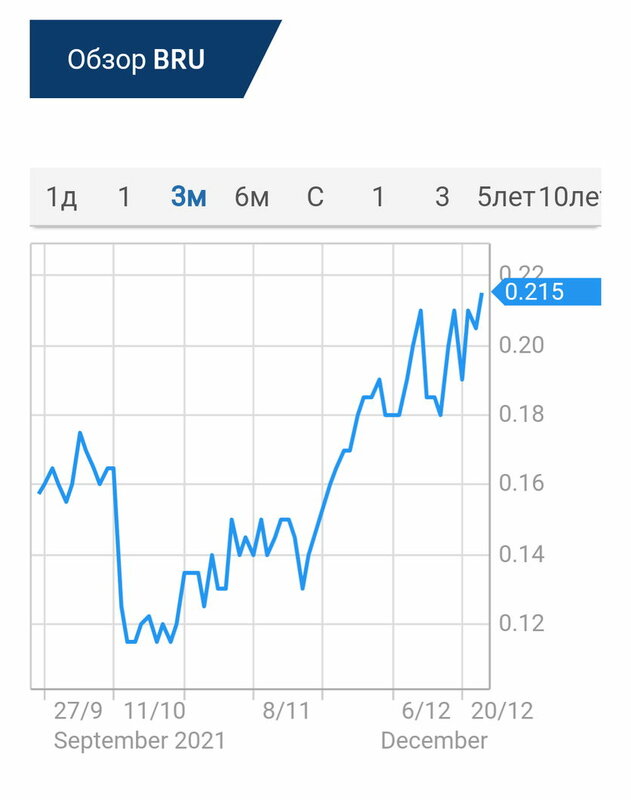The width and height of the screenshot is (631, 800).
Task: Switch chart to the 1д range
Action: coord(61,197)
